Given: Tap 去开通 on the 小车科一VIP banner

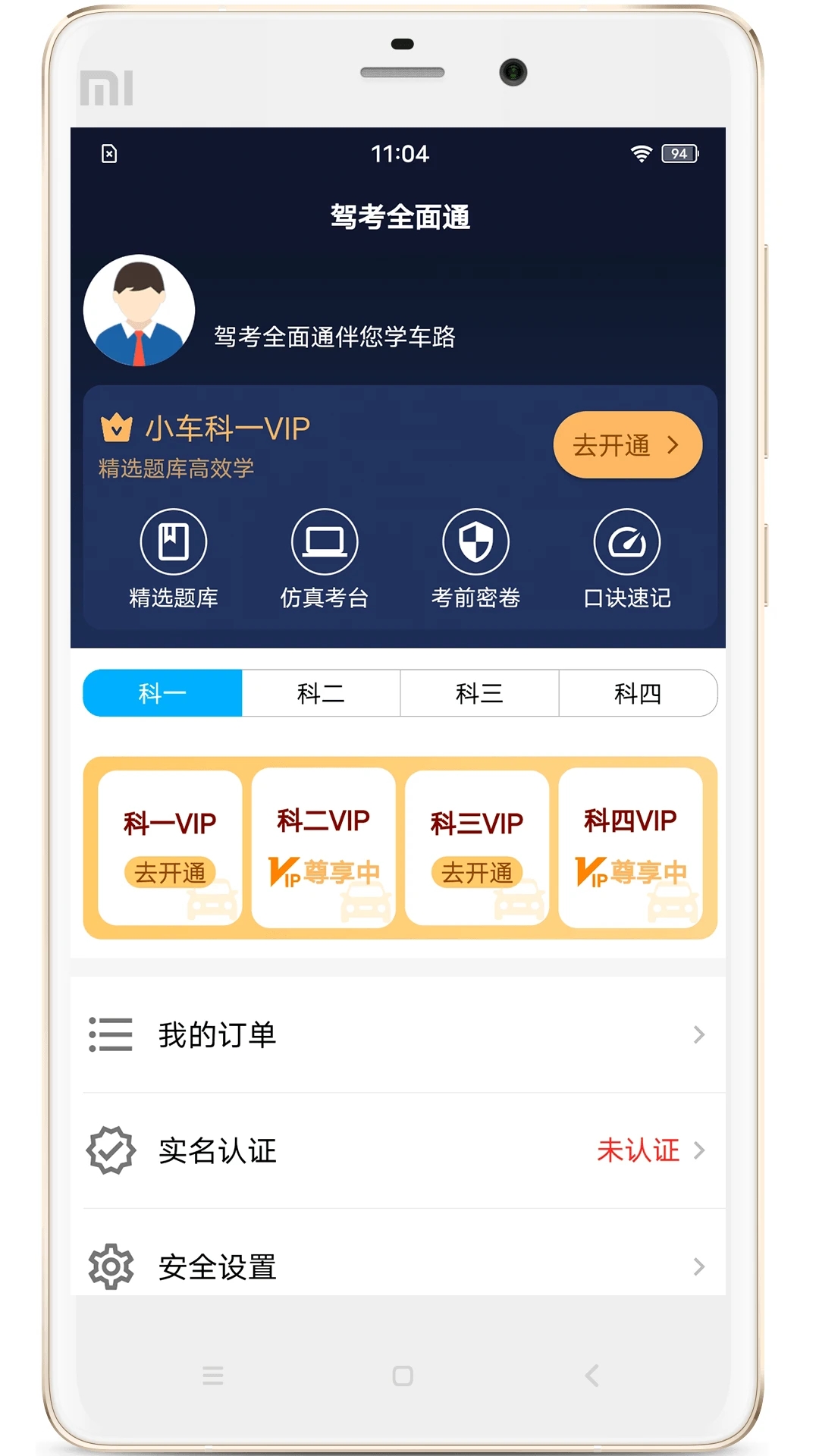Looking at the screenshot, I should click(x=627, y=445).
